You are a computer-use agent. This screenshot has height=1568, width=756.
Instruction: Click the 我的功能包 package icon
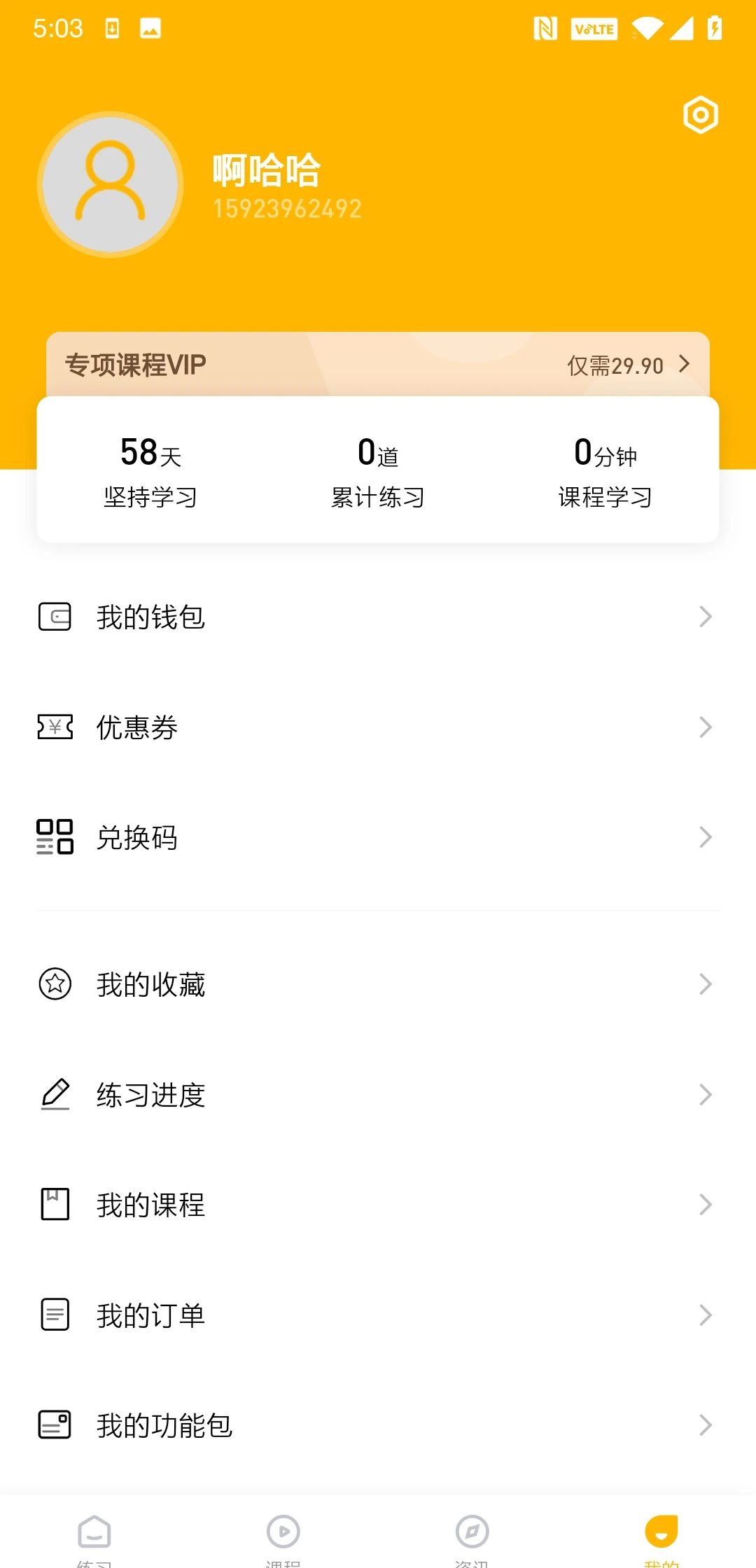click(55, 1426)
